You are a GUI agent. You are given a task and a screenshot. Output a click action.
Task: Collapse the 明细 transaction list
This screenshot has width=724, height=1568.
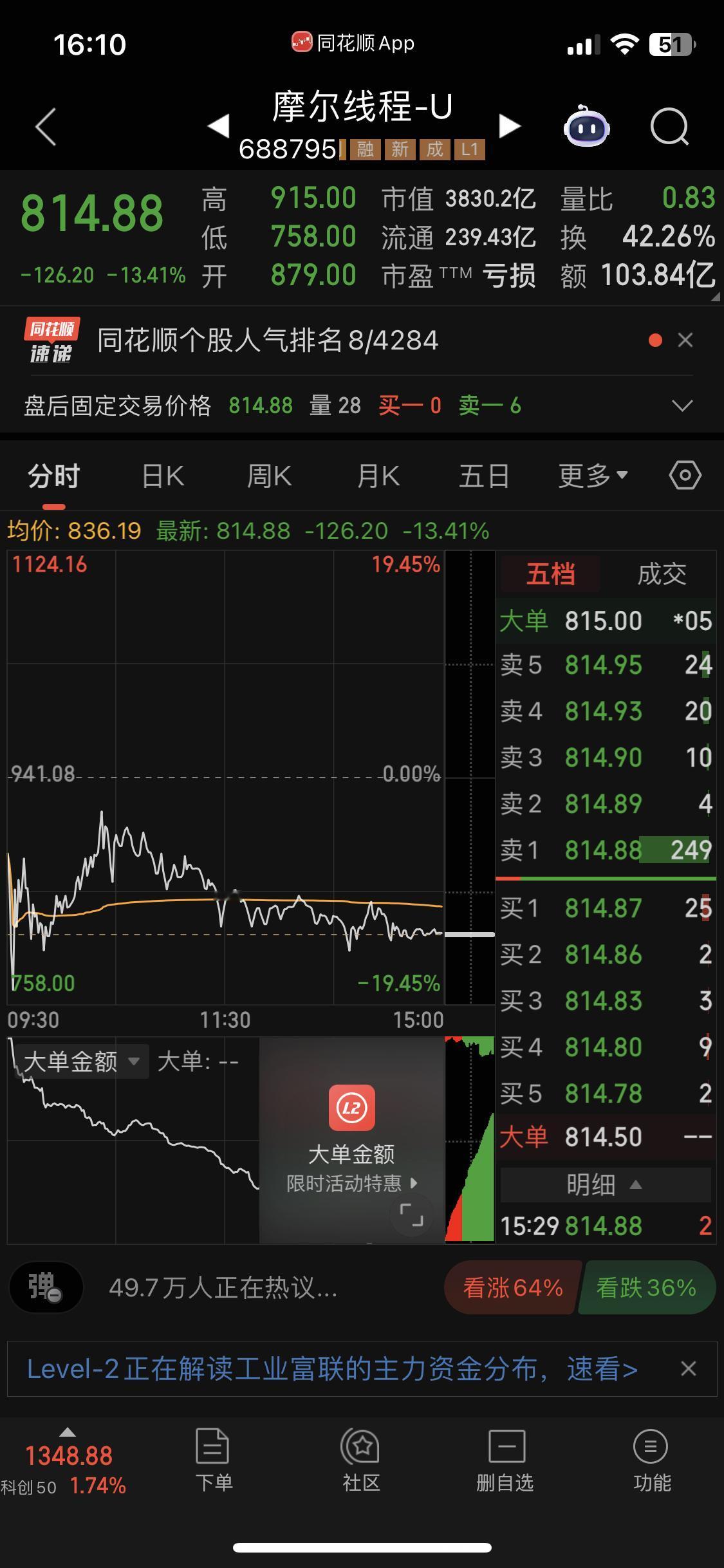click(604, 1184)
